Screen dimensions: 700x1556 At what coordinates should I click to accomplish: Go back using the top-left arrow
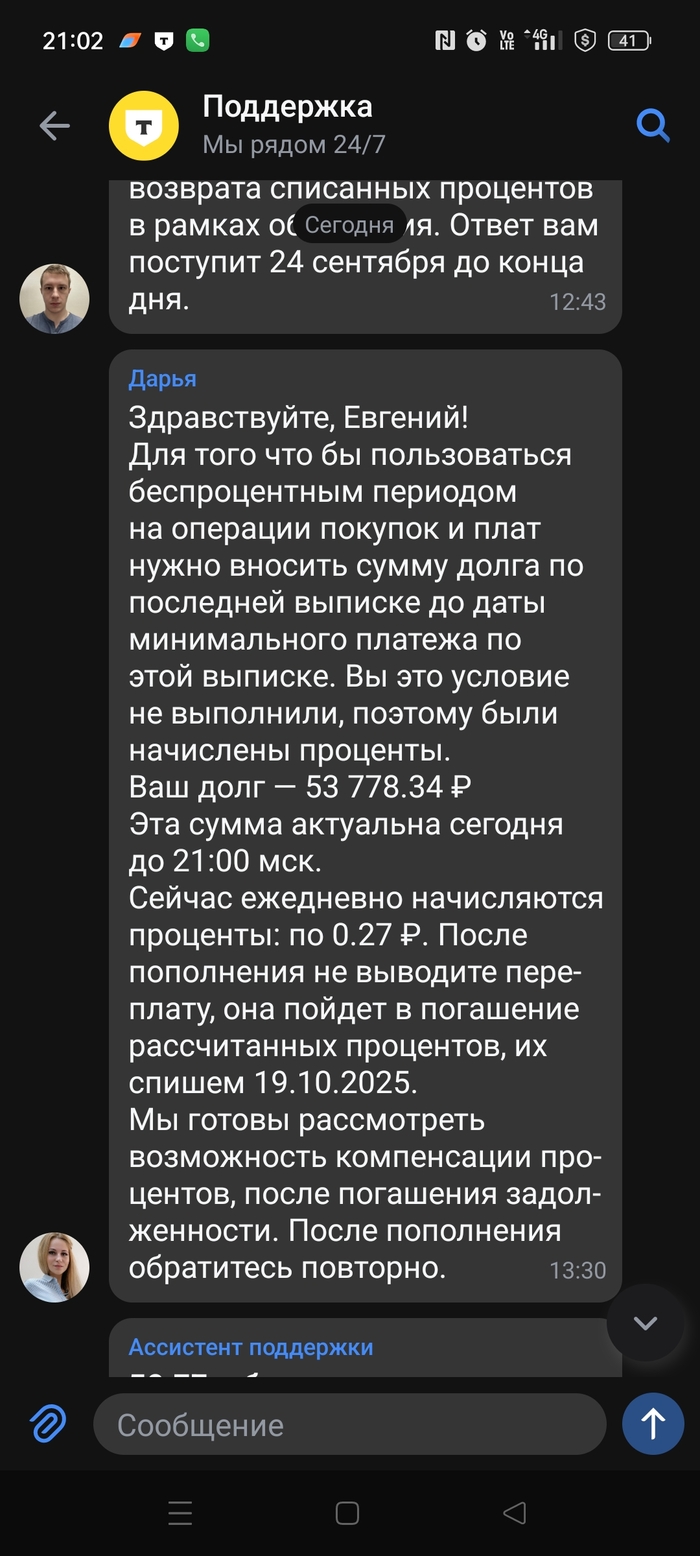coord(54,125)
